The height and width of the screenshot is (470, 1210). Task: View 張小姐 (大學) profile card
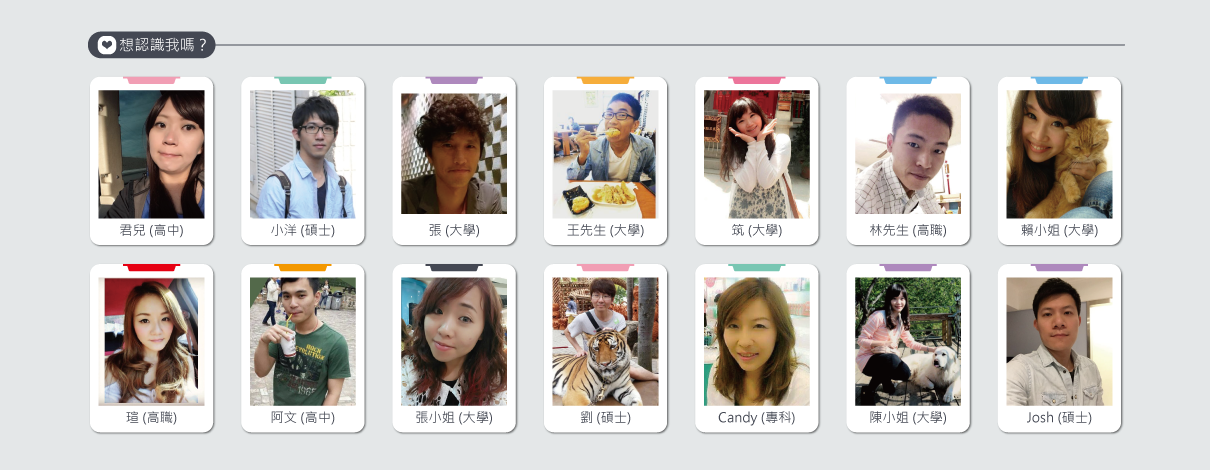coord(454,347)
